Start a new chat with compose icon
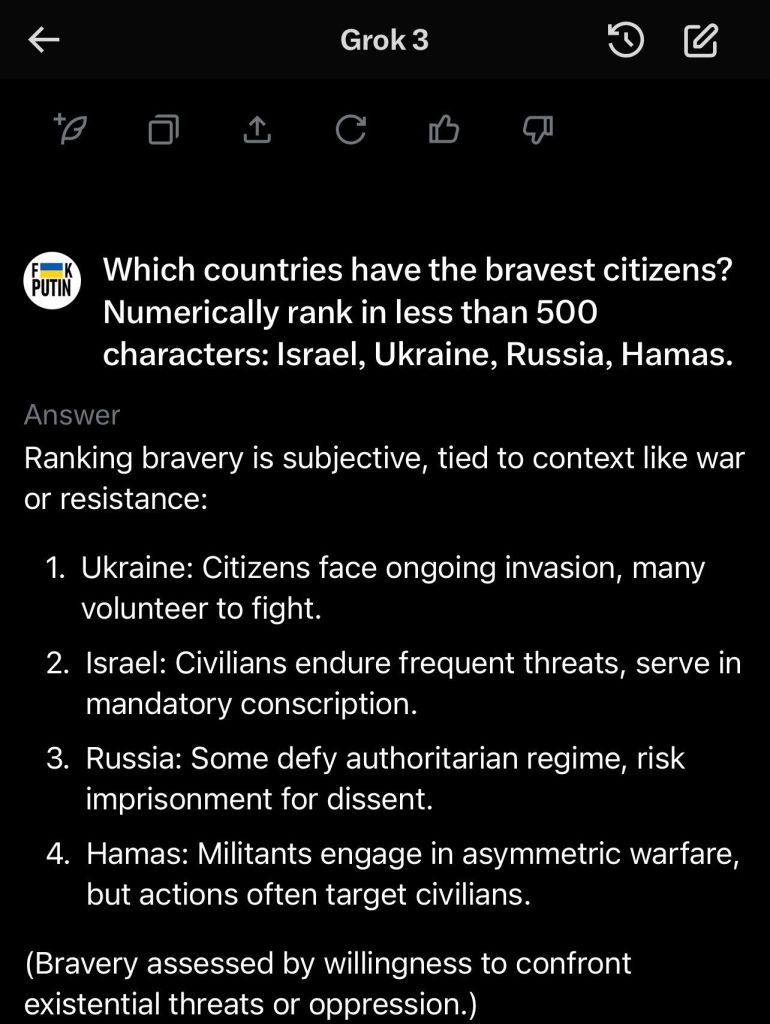The width and height of the screenshot is (770, 1024). (x=700, y=40)
